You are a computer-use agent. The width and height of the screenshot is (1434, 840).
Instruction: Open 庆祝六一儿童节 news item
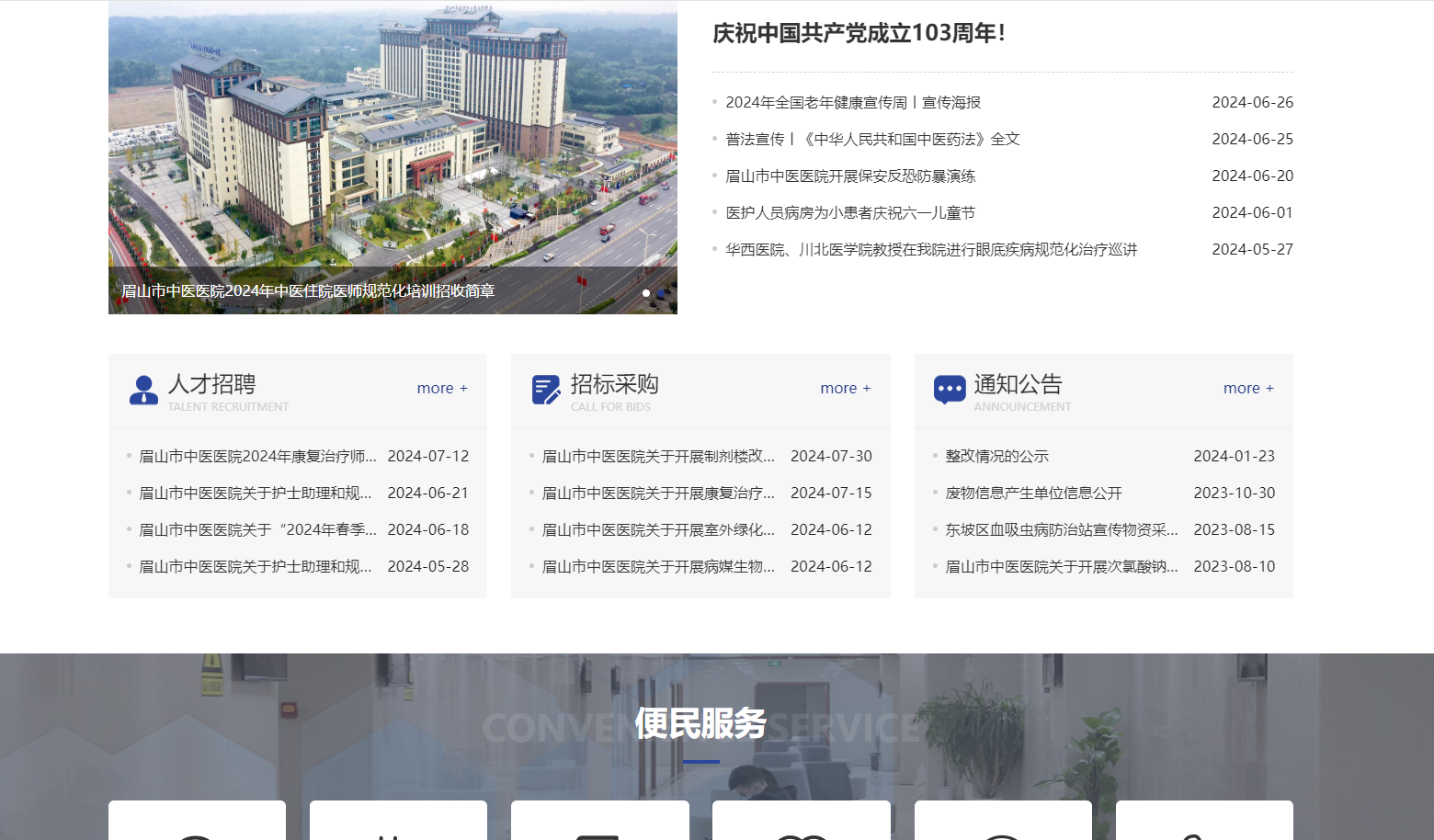tap(849, 212)
